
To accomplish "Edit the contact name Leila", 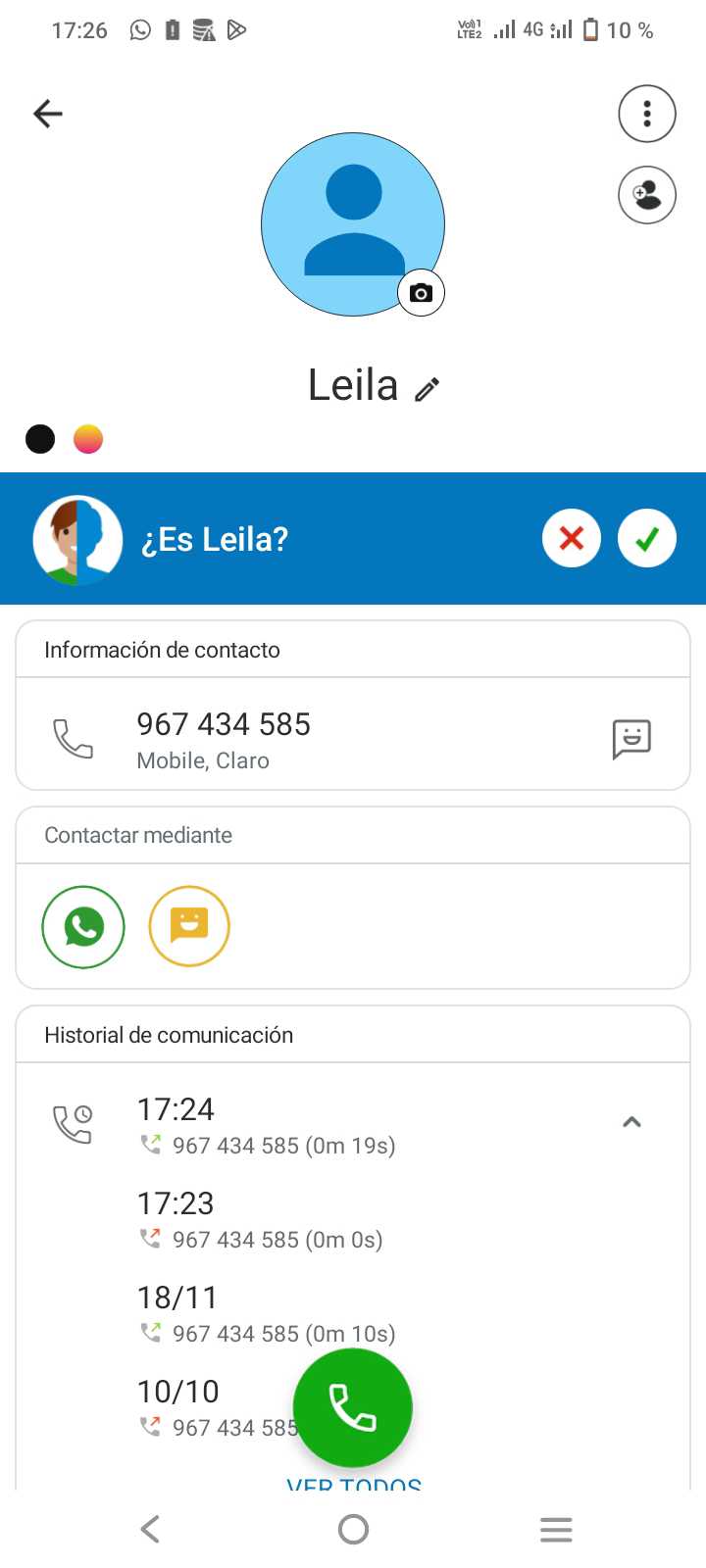I will click(x=428, y=389).
